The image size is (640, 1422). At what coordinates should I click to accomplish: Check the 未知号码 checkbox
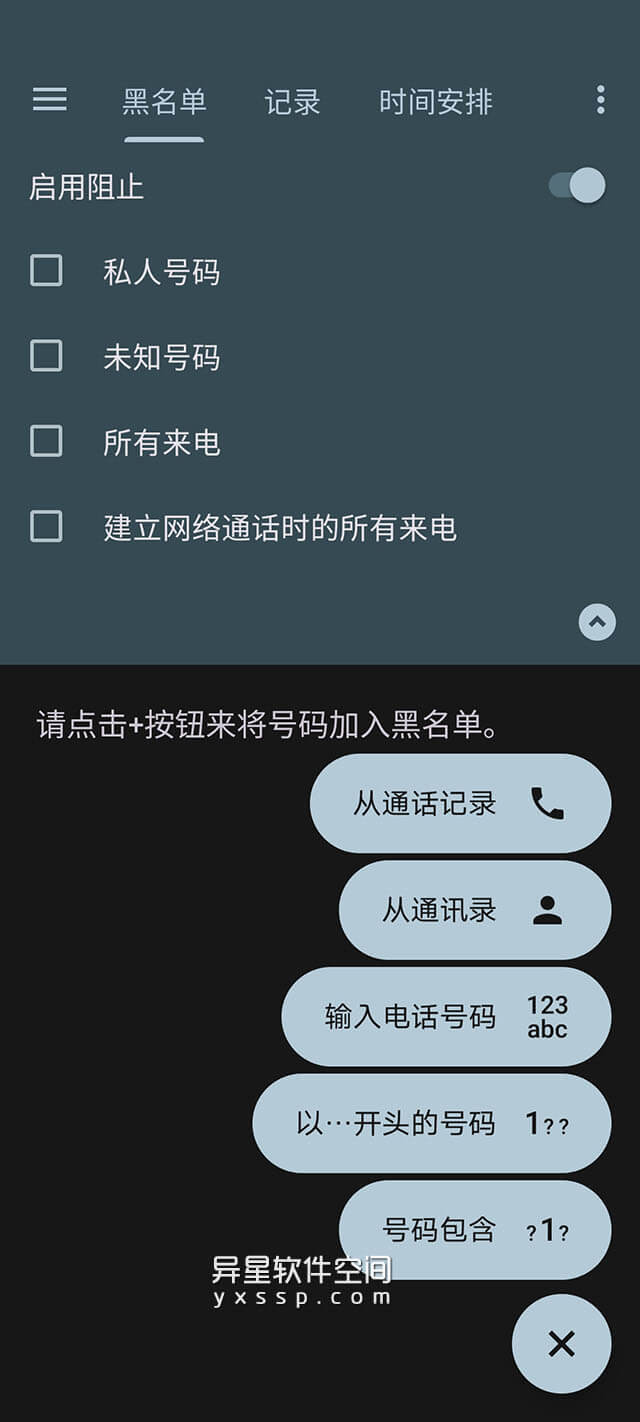(x=47, y=356)
